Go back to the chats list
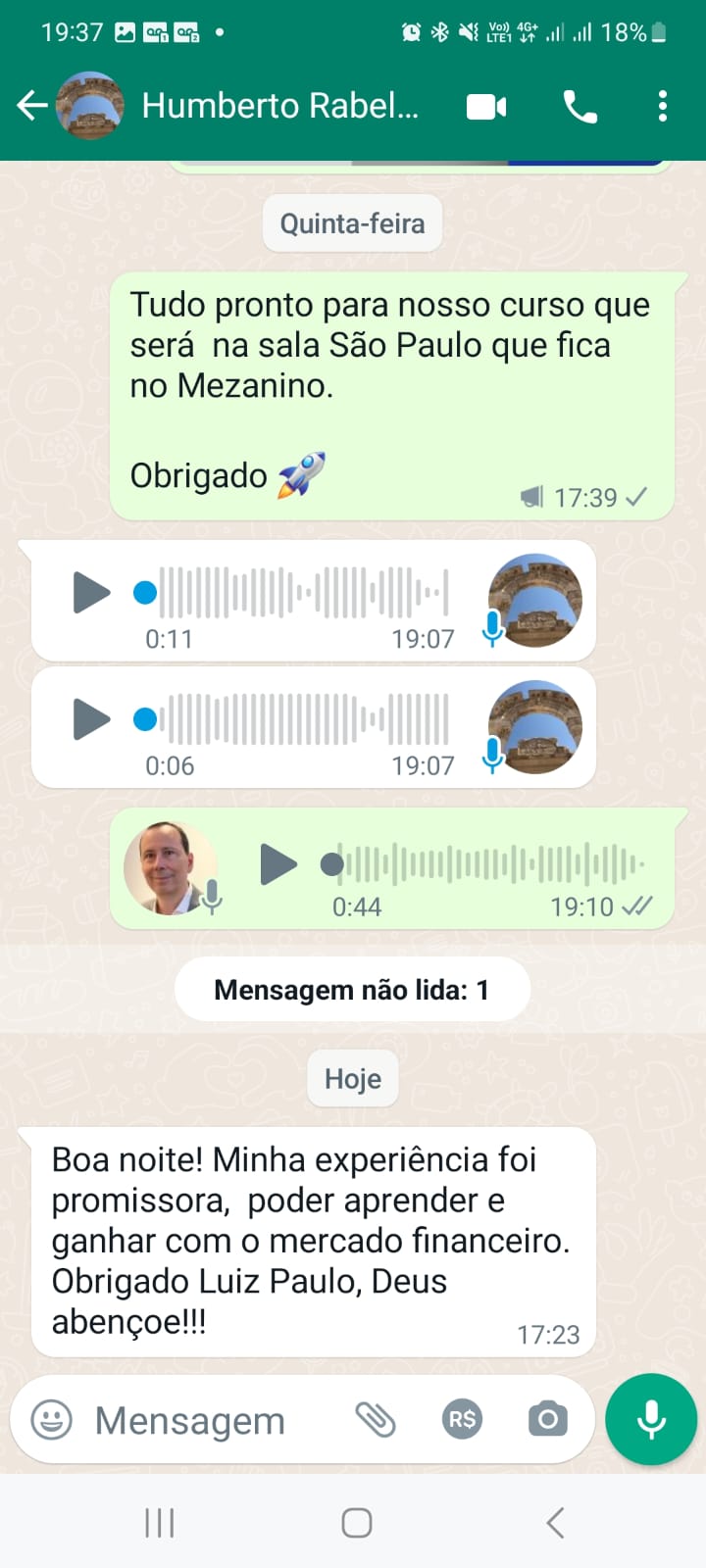 31,106
